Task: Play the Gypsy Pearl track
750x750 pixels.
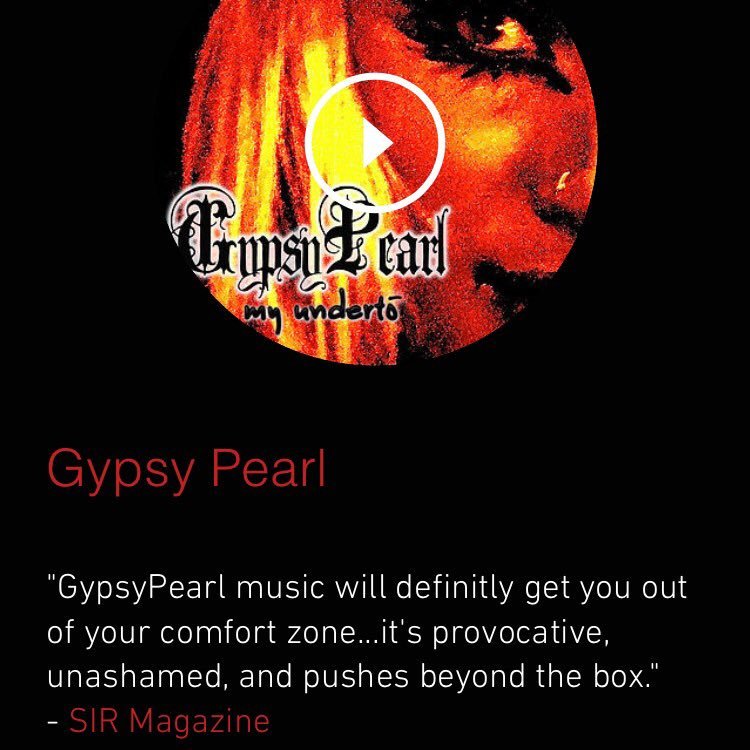Action: [374, 141]
